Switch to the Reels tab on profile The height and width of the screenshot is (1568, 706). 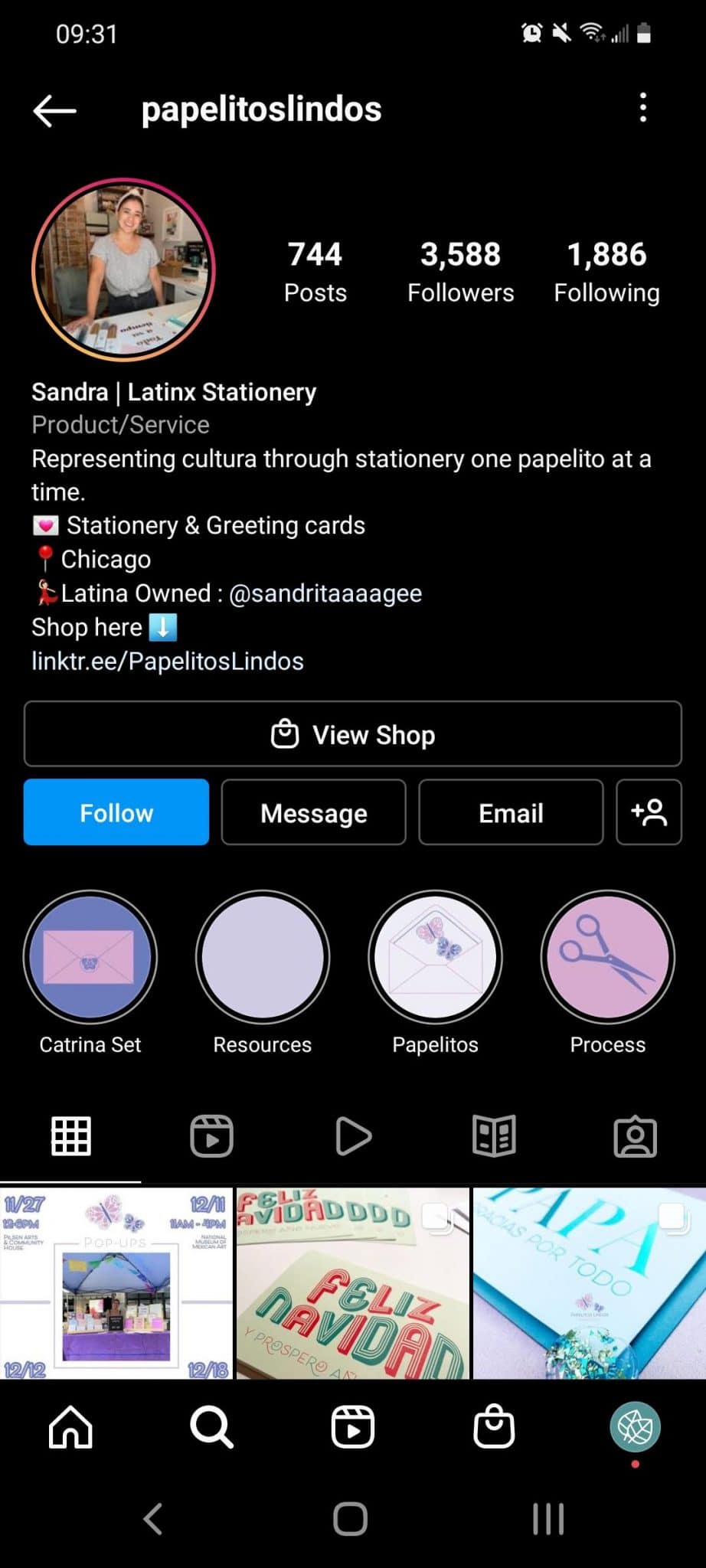tap(211, 1136)
